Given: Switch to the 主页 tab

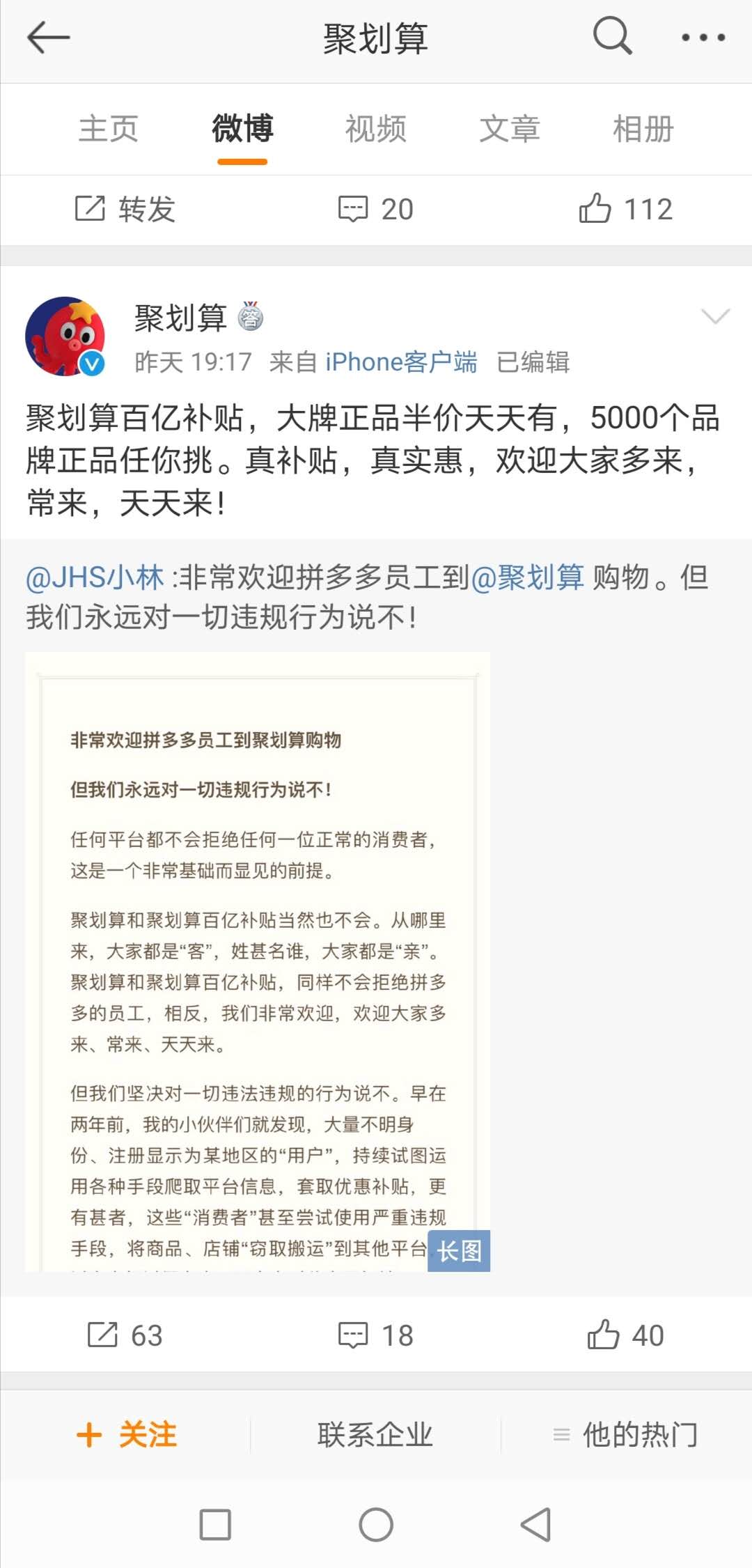Looking at the screenshot, I should point(108,130).
